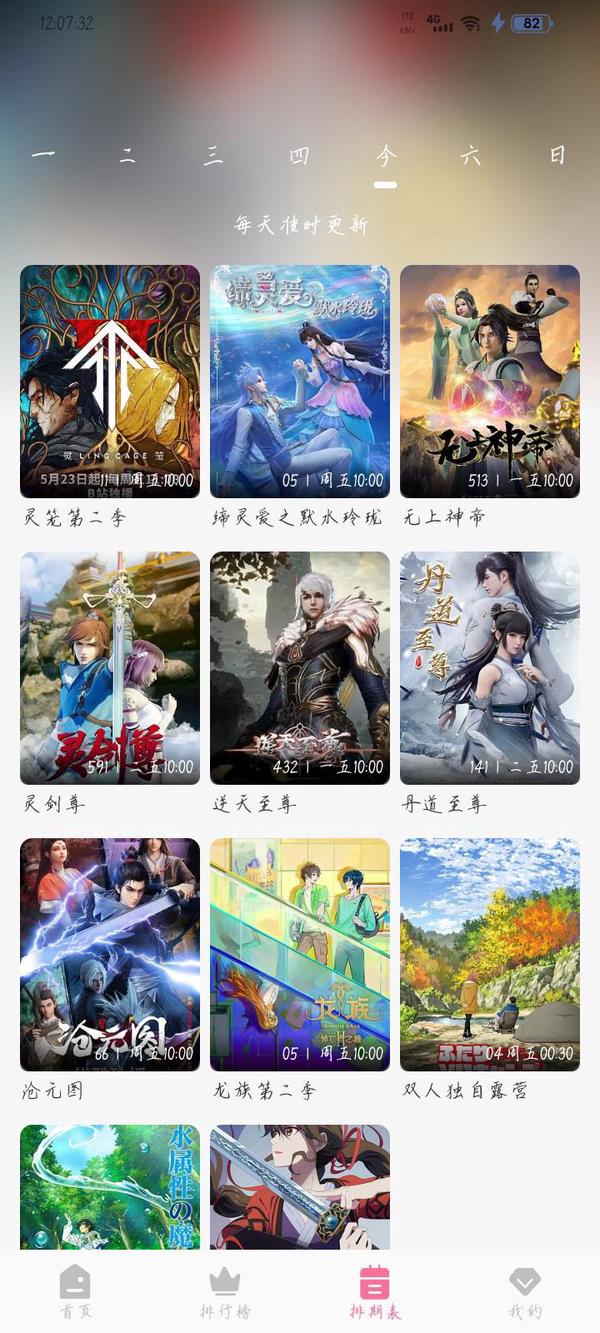Select the 三 (Wednesday) tab

[214, 155]
